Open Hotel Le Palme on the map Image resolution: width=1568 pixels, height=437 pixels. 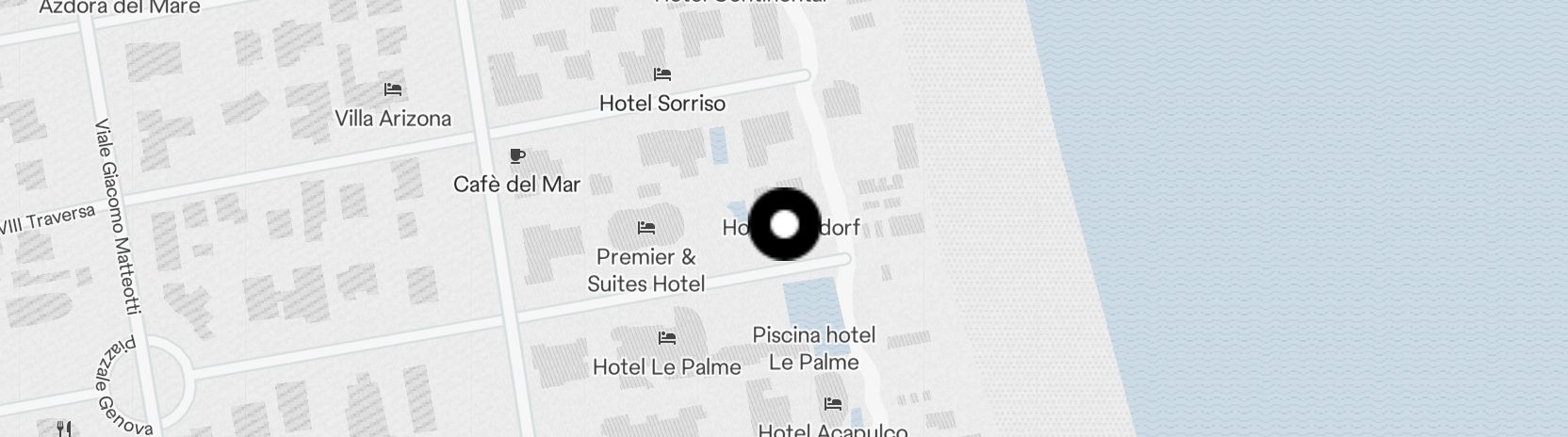click(x=667, y=338)
